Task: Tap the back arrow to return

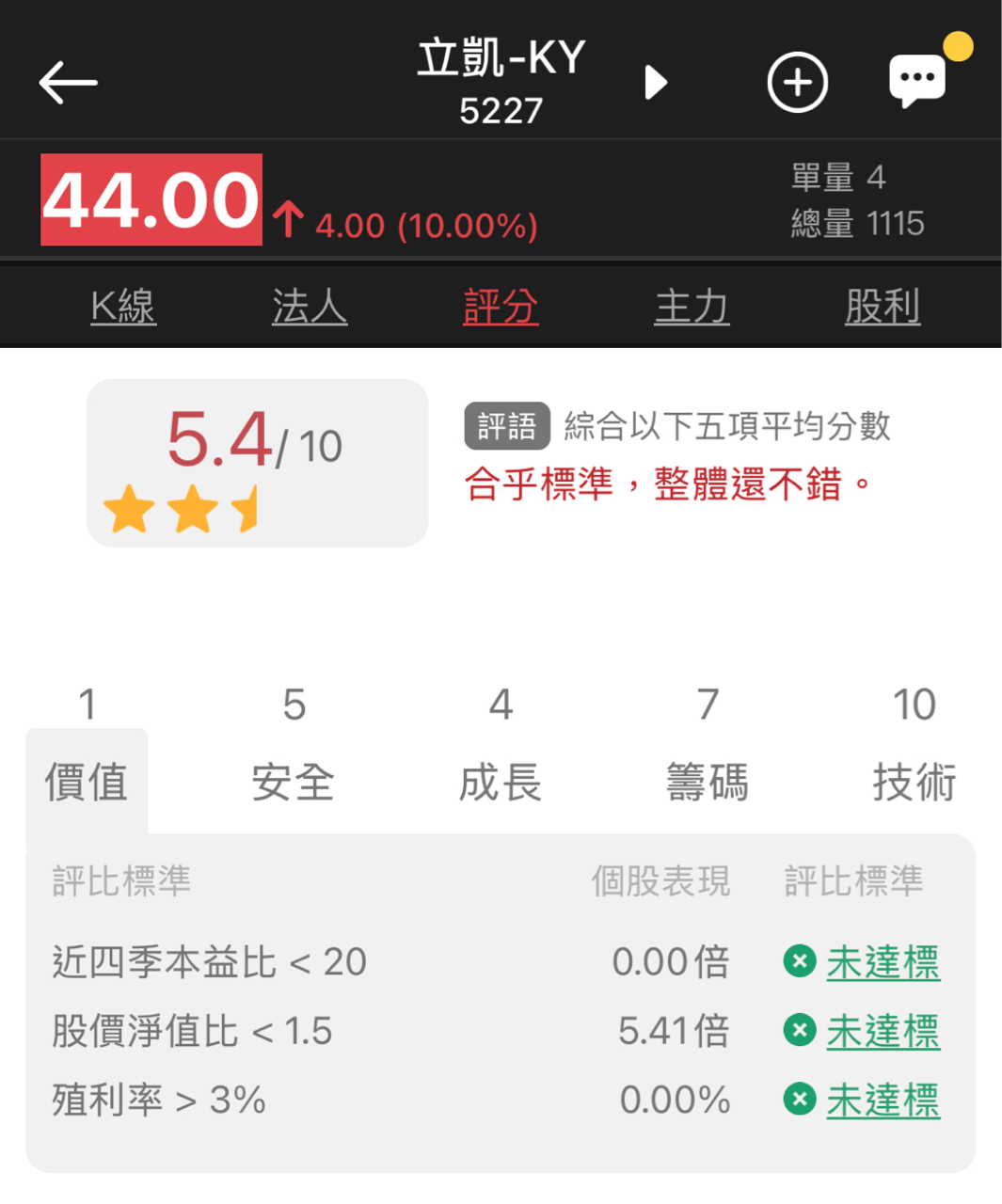Action: pyautogui.click(x=67, y=82)
